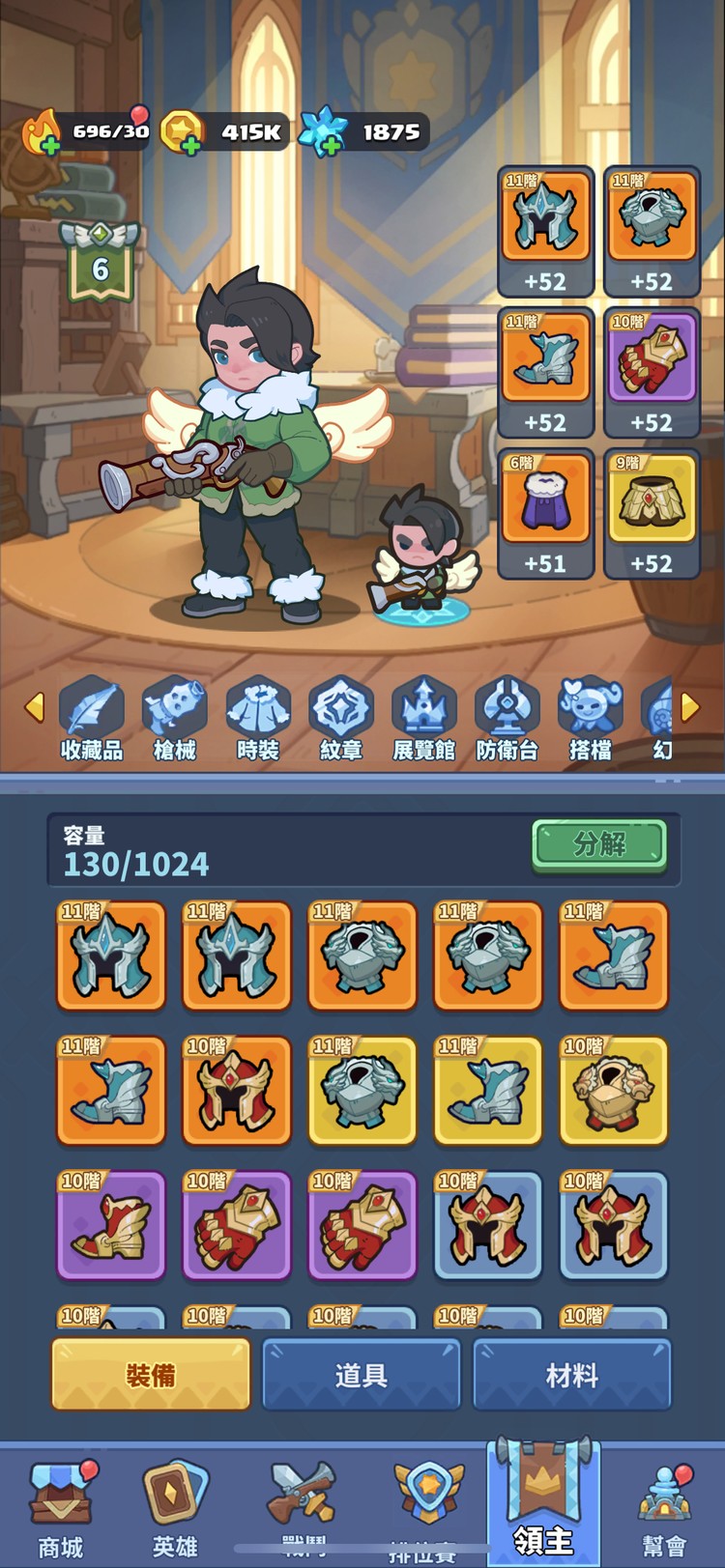The width and height of the screenshot is (725, 1568).
Task: Tap the 分解 dismantle button
Action: [599, 844]
